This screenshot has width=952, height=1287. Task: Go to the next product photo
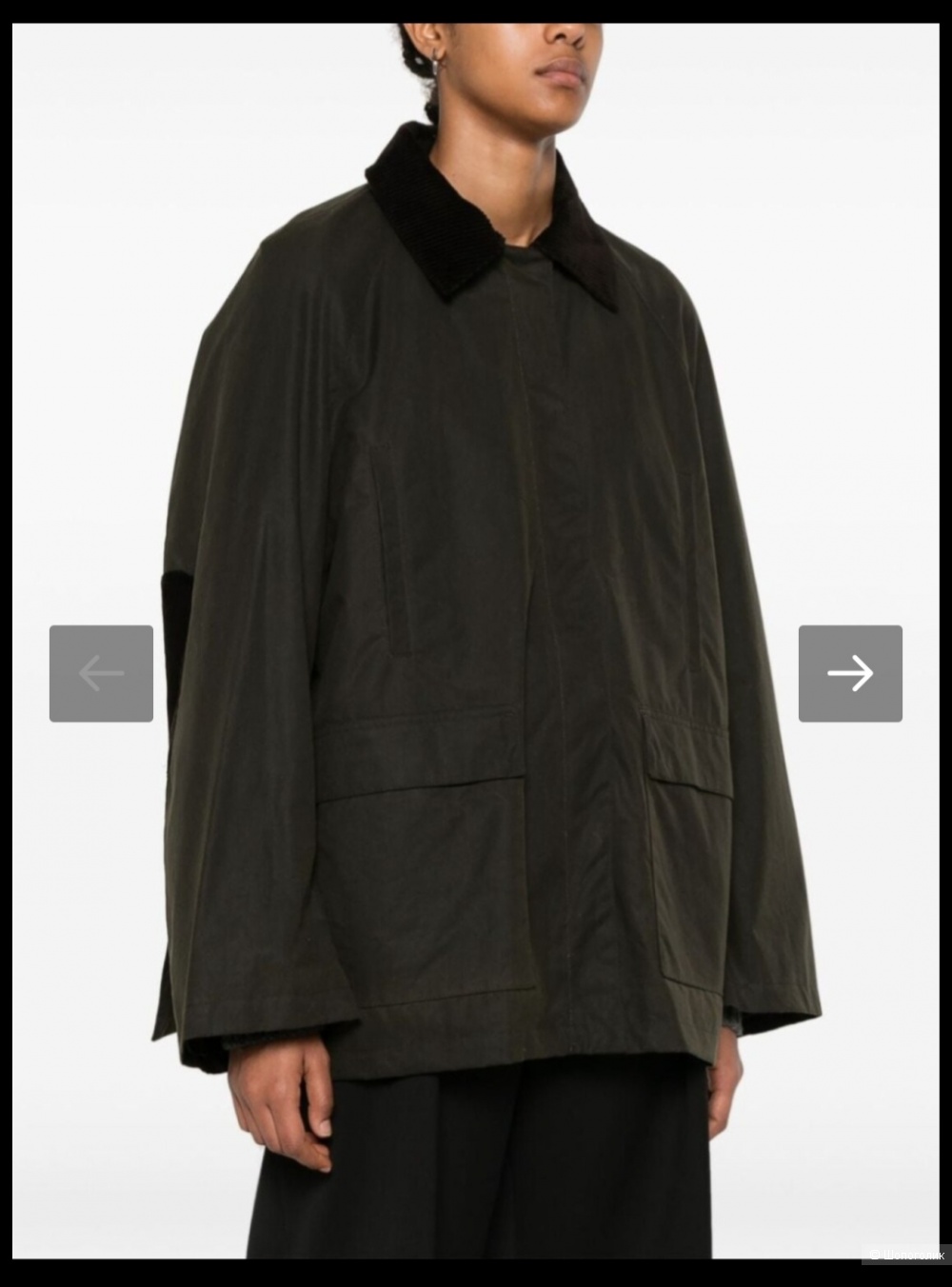coord(849,673)
